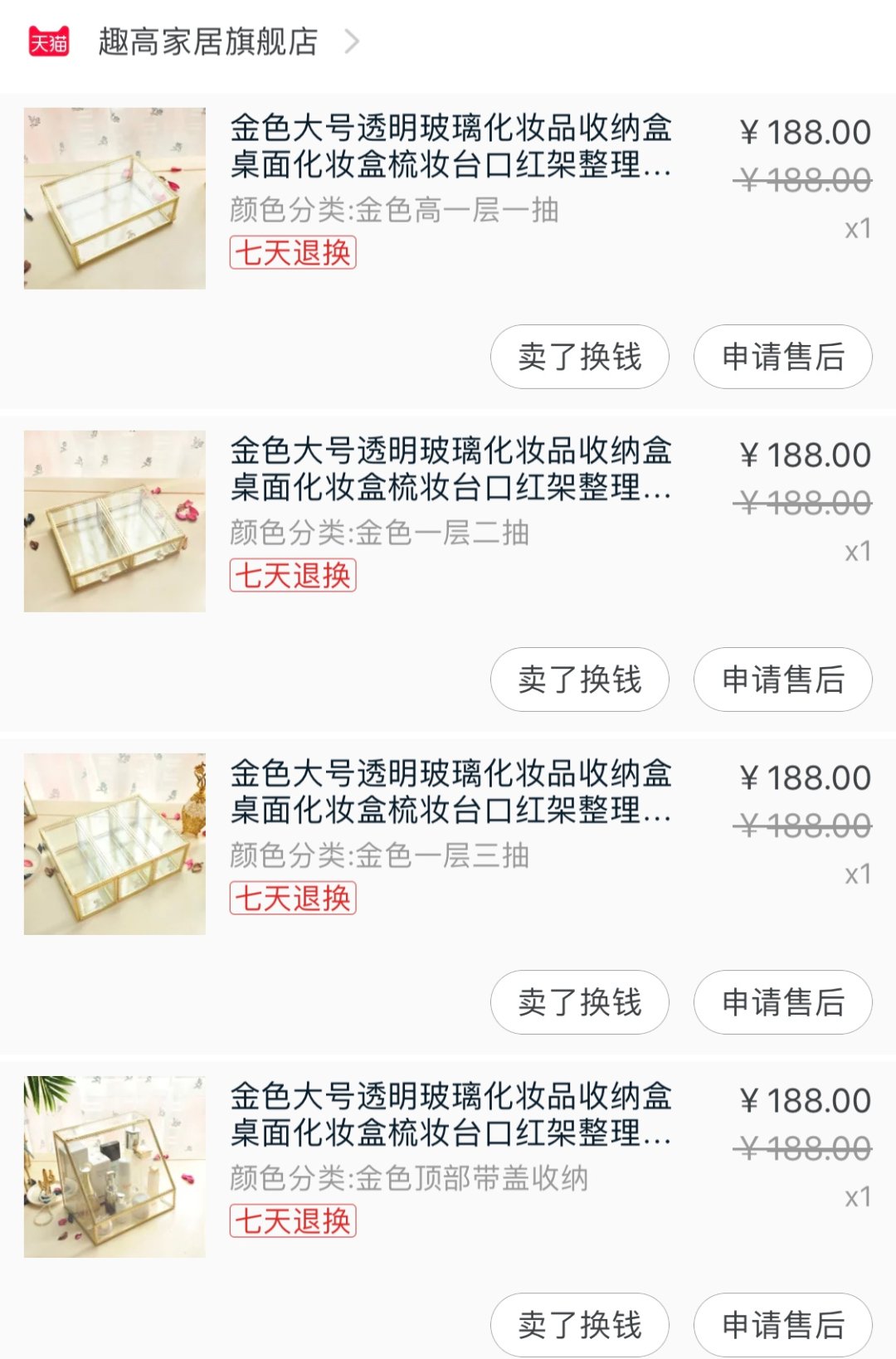Image resolution: width=896 pixels, height=1359 pixels.
Task: Tap 申请售后 for 金色顶部带盖收纳 item
Action: [782, 1324]
